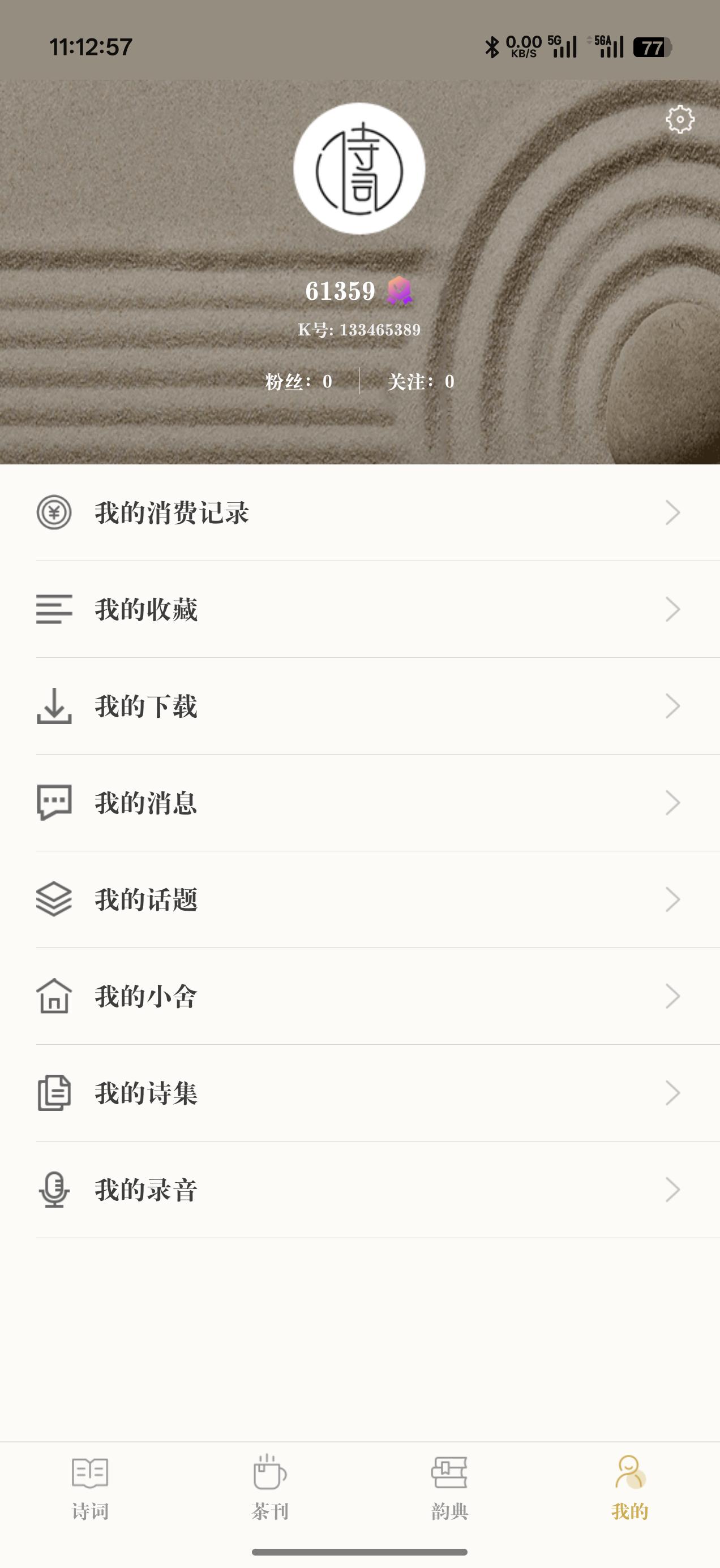View 我的消息 messages

point(360,803)
